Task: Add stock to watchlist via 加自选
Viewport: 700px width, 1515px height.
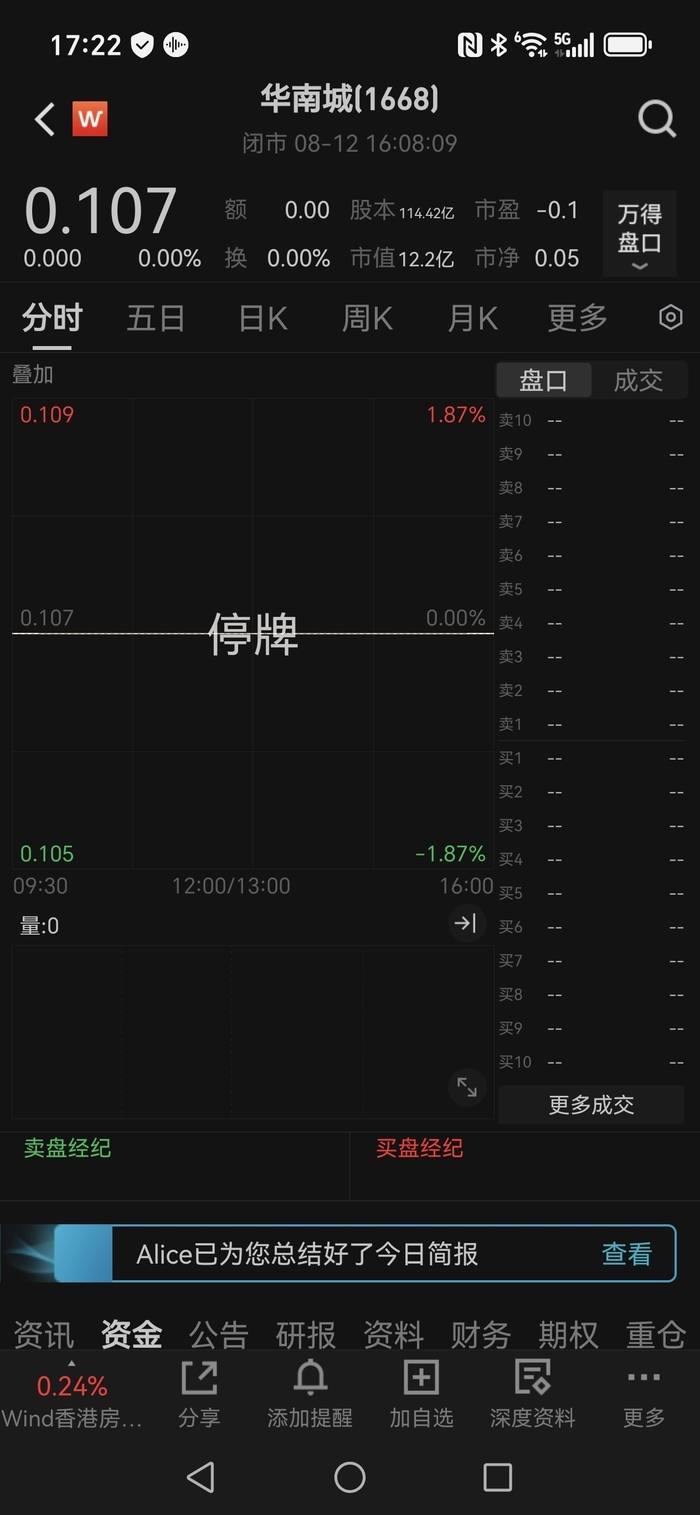Action: (x=421, y=1394)
